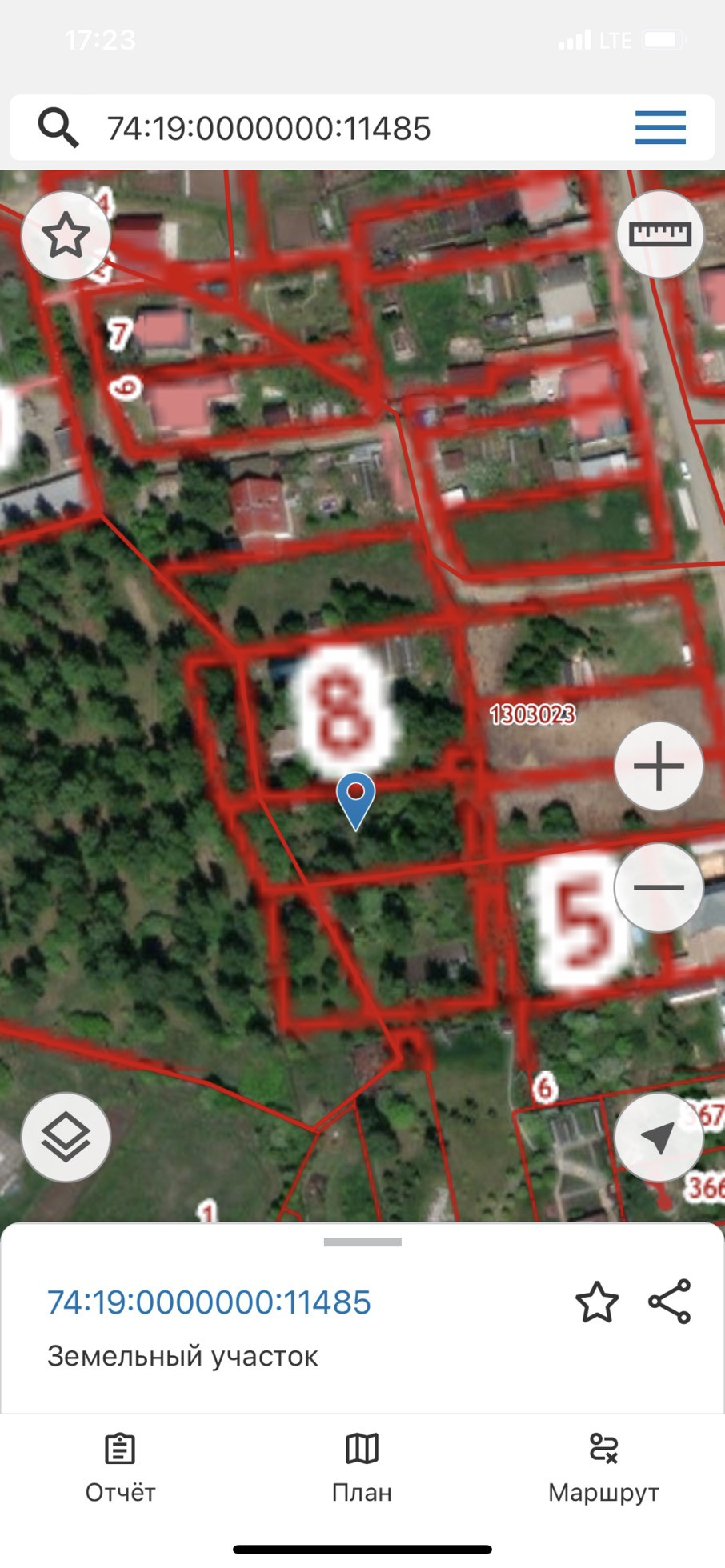Add parcel 74:19:0000000:11485 to favorites
Screen dimensions: 725x1568
pyautogui.click(x=597, y=1302)
